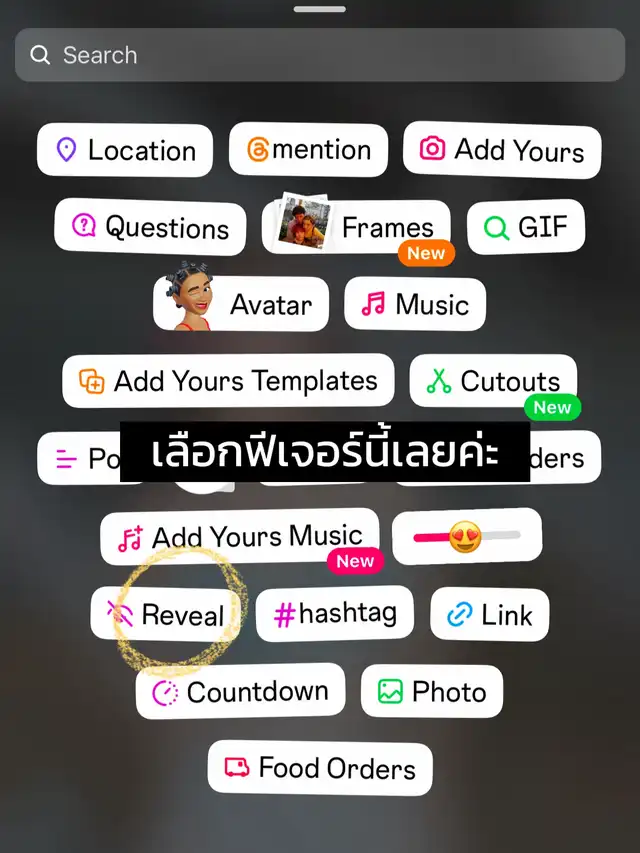Open the sticker search field
This screenshot has width=640, height=853.
(320, 55)
